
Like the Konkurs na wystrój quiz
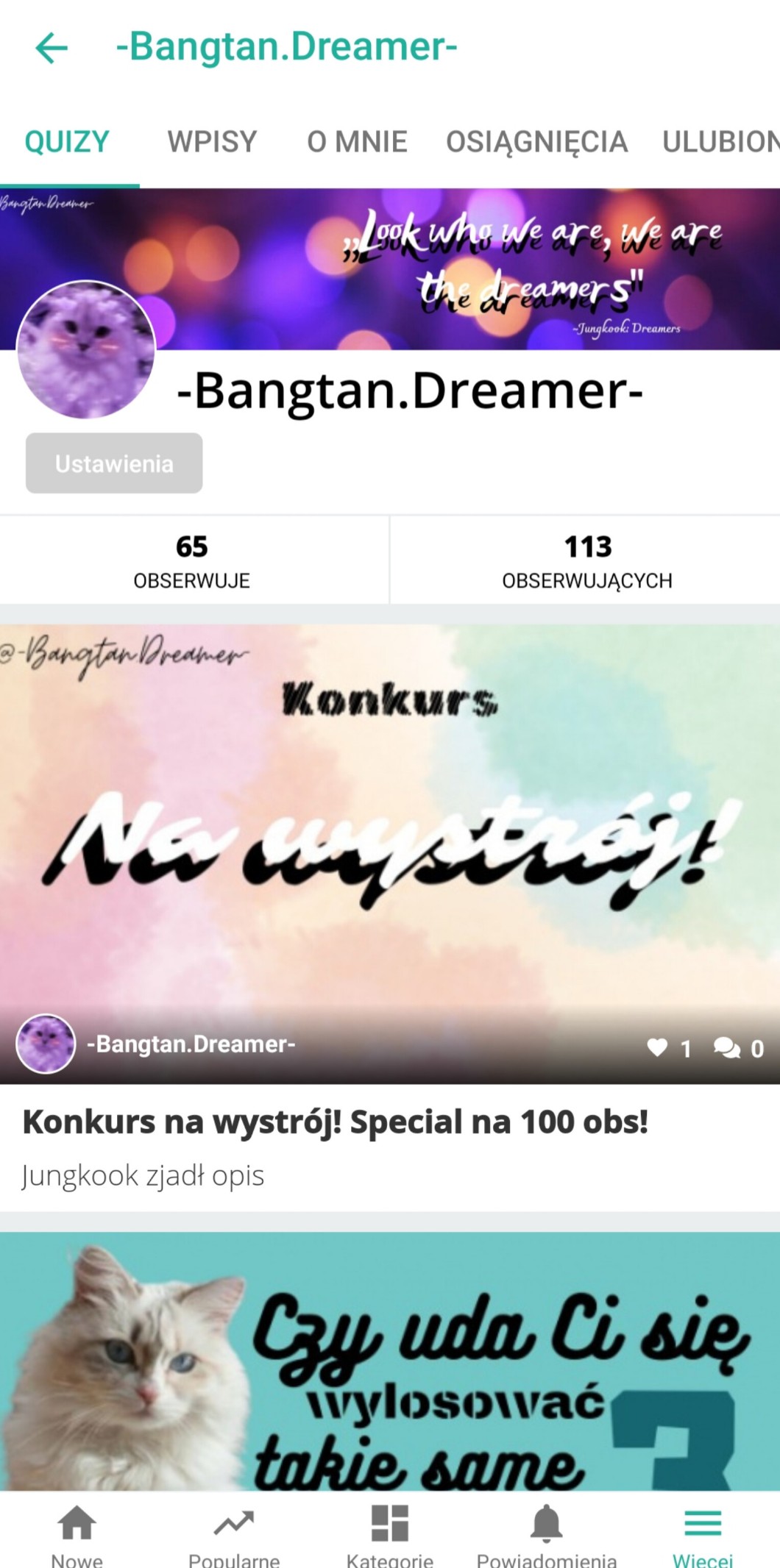tap(669, 1048)
